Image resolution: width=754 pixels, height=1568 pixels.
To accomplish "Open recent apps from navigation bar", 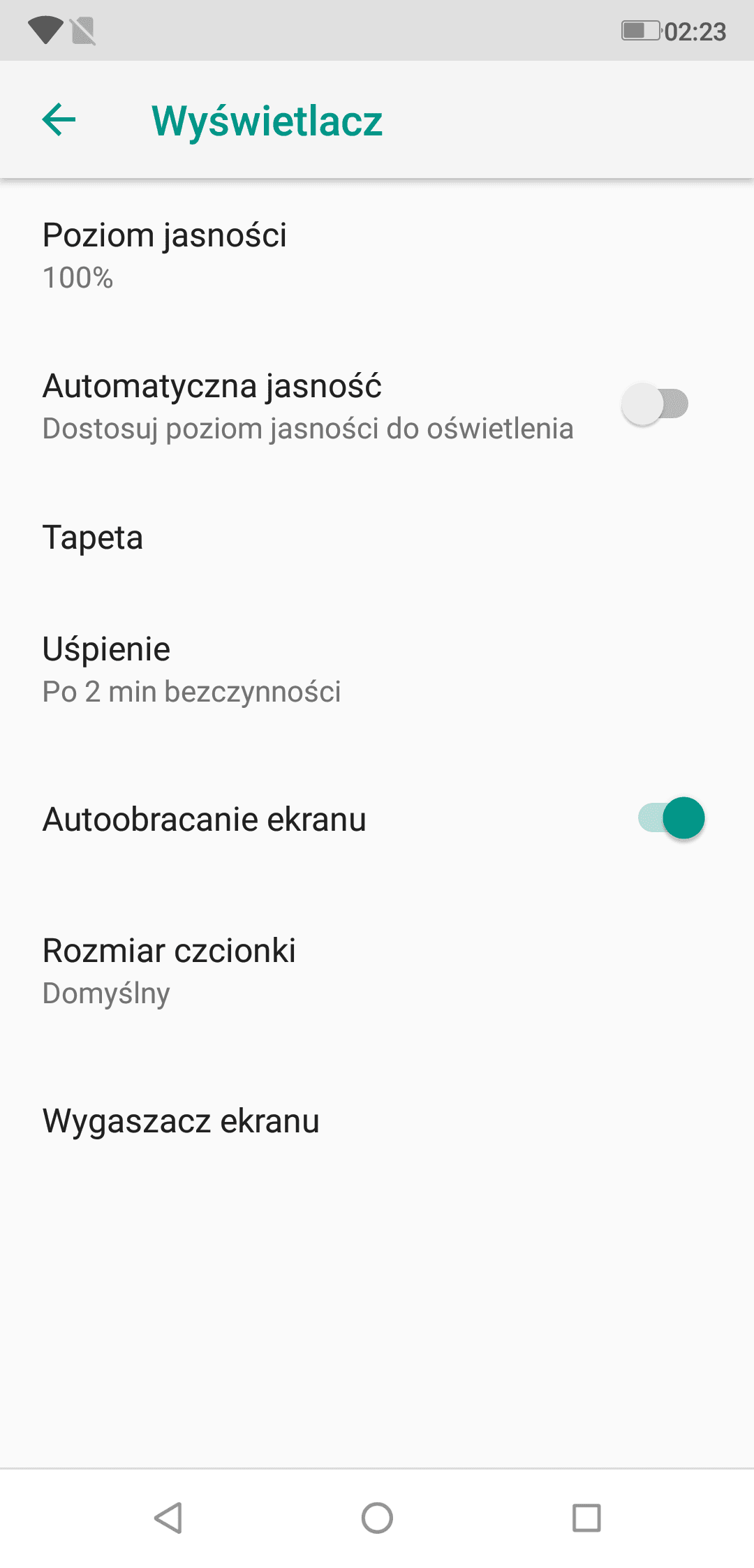I will pos(586,1518).
